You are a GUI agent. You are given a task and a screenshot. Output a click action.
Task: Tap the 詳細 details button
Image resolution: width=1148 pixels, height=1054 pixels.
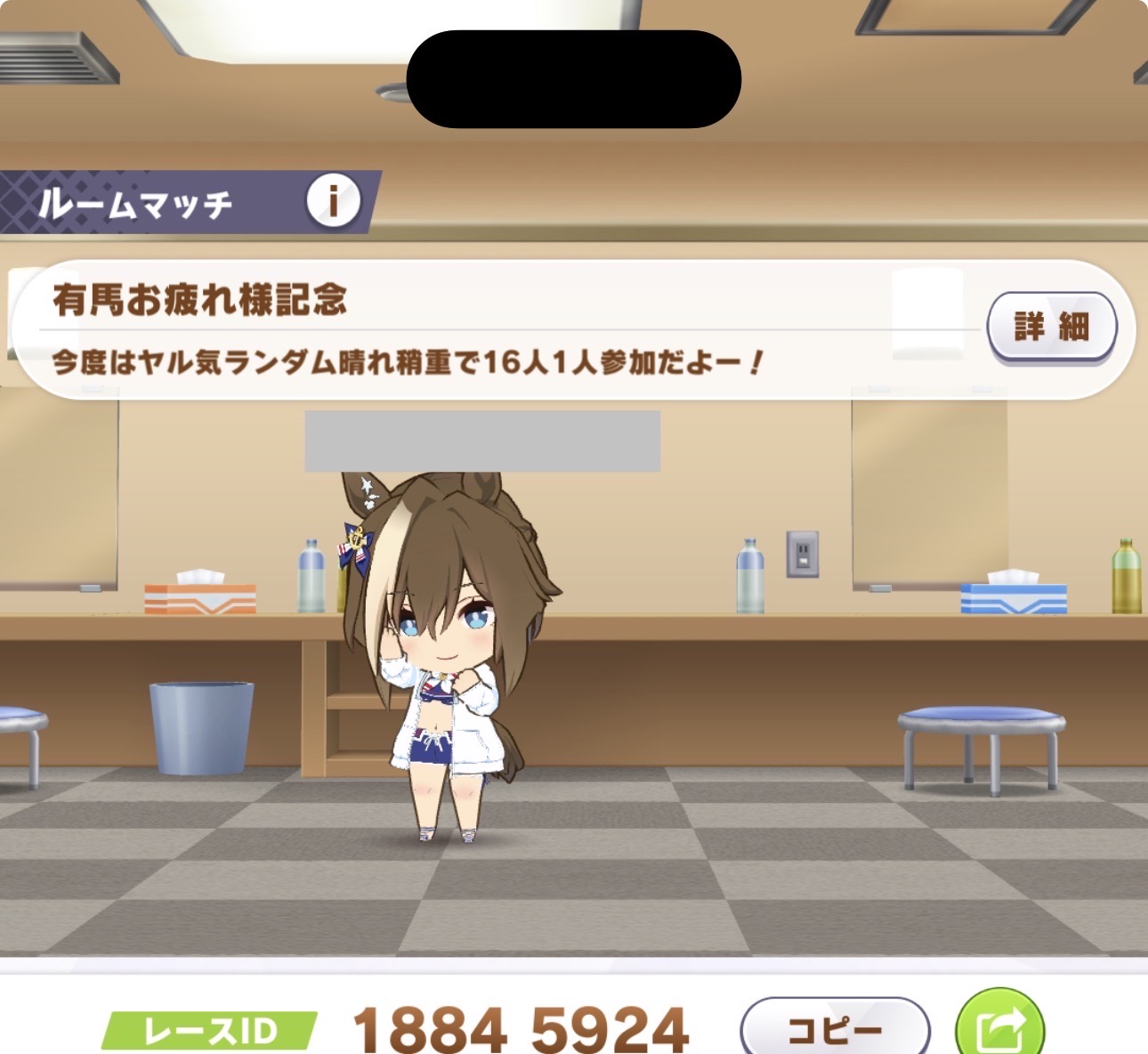click(1051, 327)
